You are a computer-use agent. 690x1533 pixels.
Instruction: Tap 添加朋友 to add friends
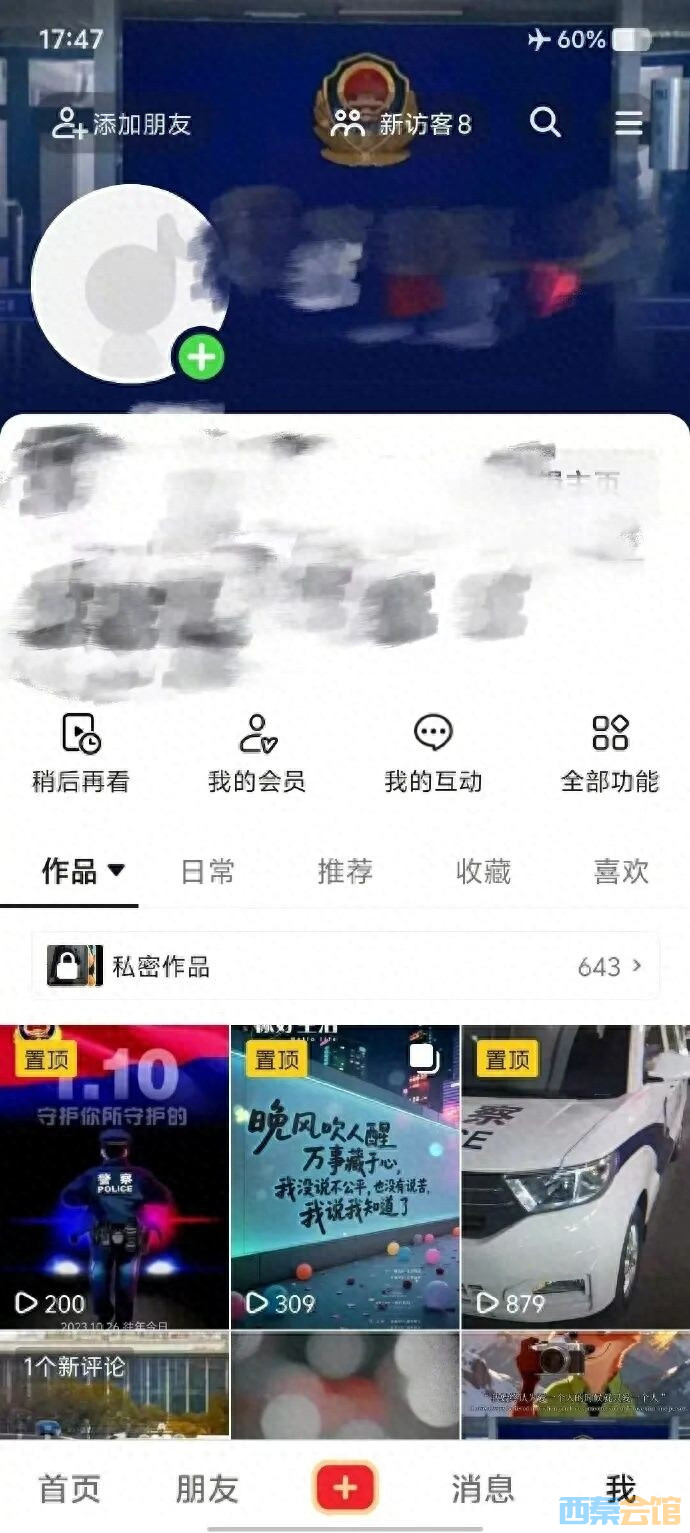pos(122,124)
